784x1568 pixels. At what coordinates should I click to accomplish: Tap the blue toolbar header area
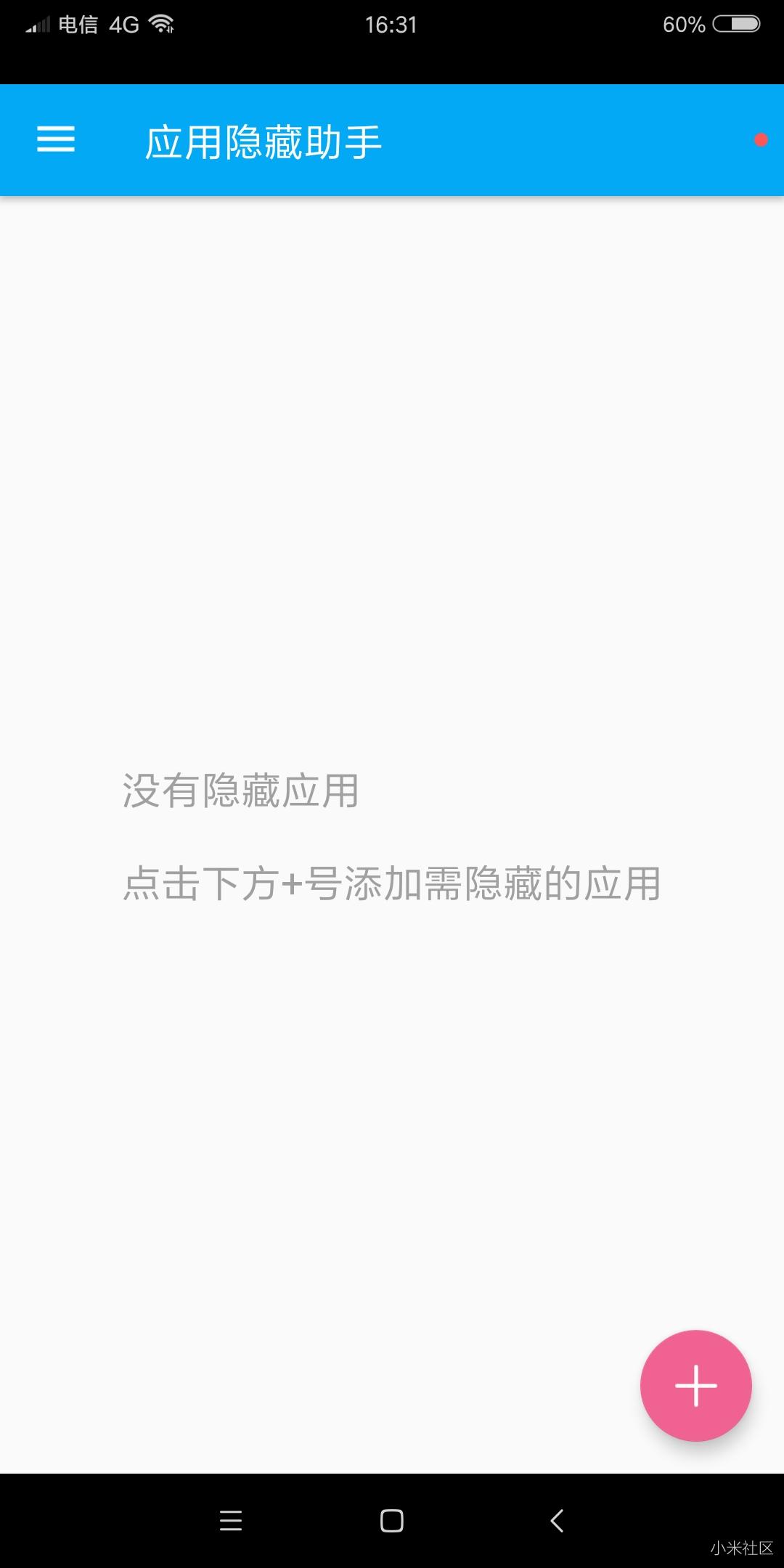(508, 139)
